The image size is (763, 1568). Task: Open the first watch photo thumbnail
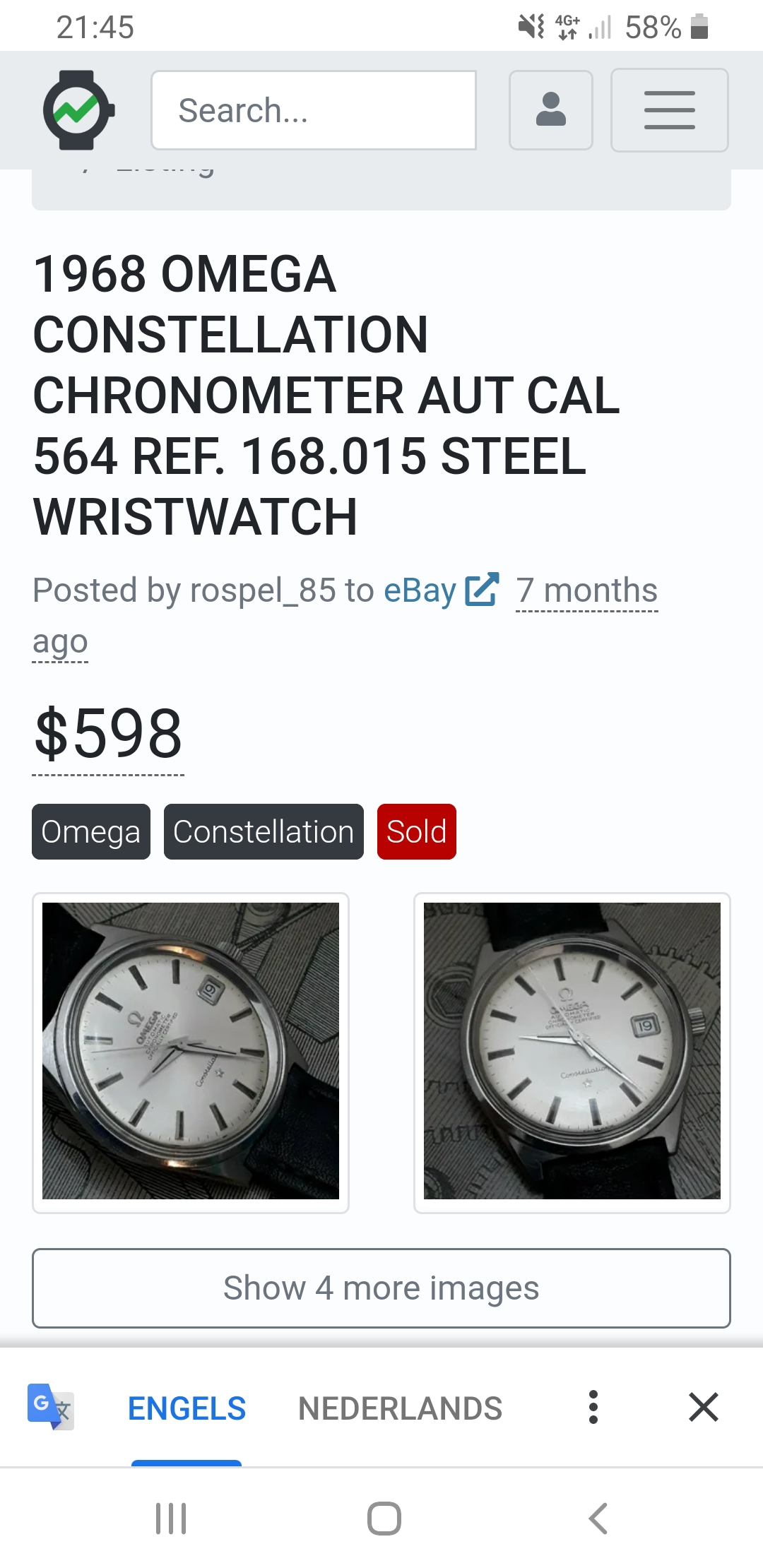[191, 1052]
